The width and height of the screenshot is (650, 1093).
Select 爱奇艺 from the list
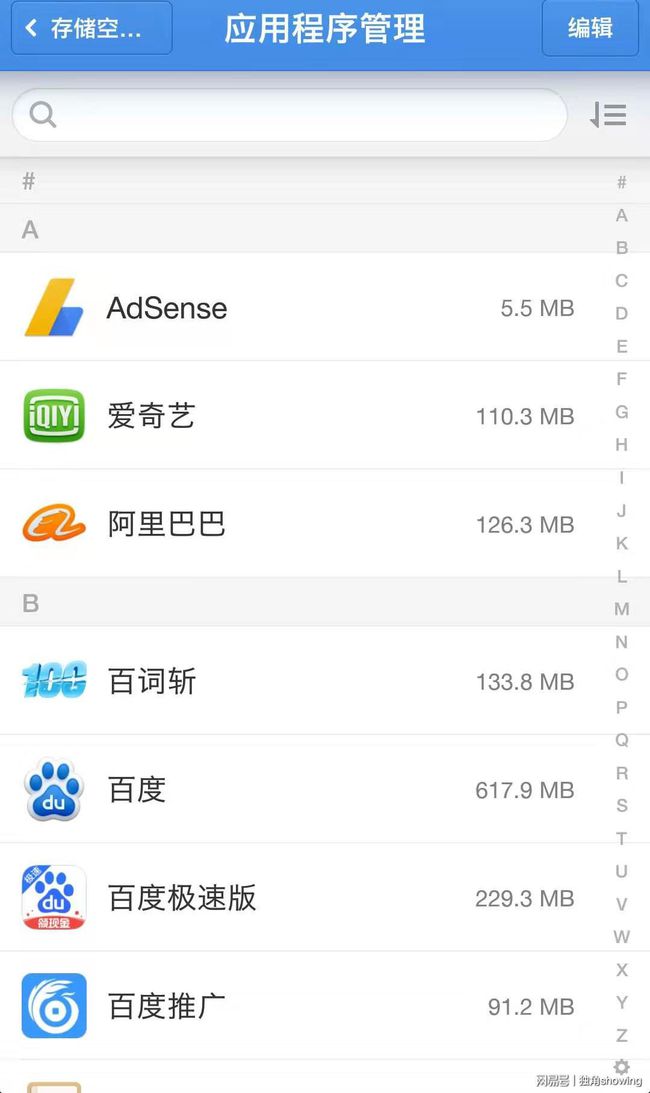(x=300, y=415)
